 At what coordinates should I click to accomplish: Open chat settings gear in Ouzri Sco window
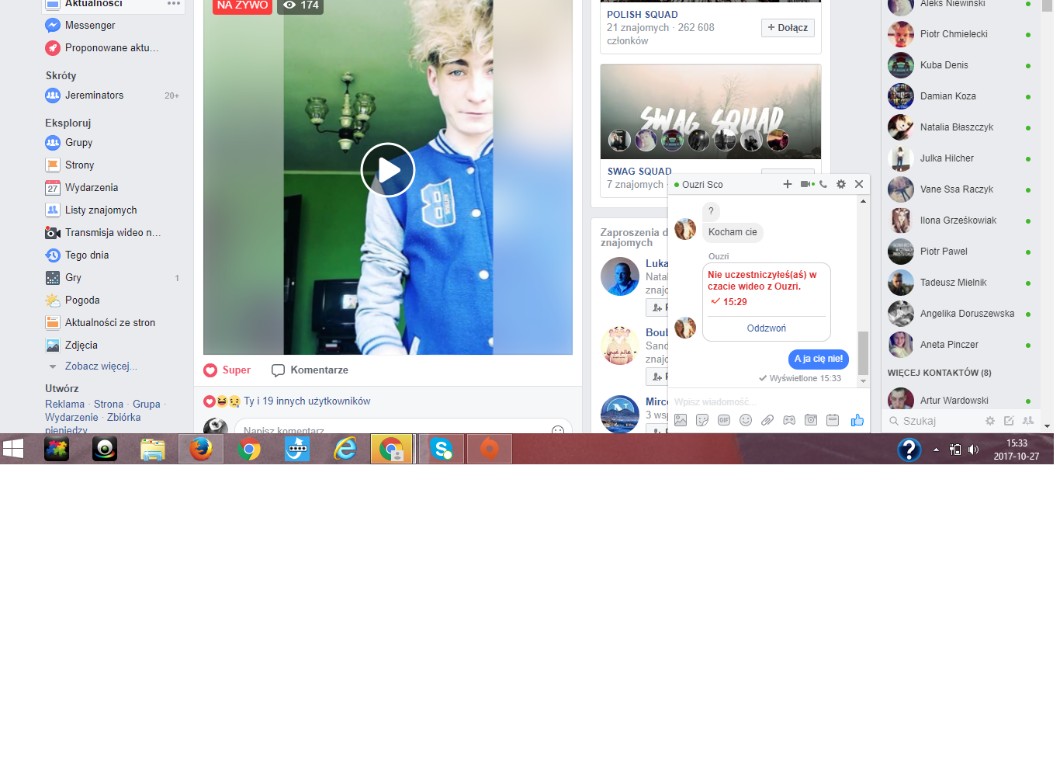pyautogui.click(x=841, y=184)
